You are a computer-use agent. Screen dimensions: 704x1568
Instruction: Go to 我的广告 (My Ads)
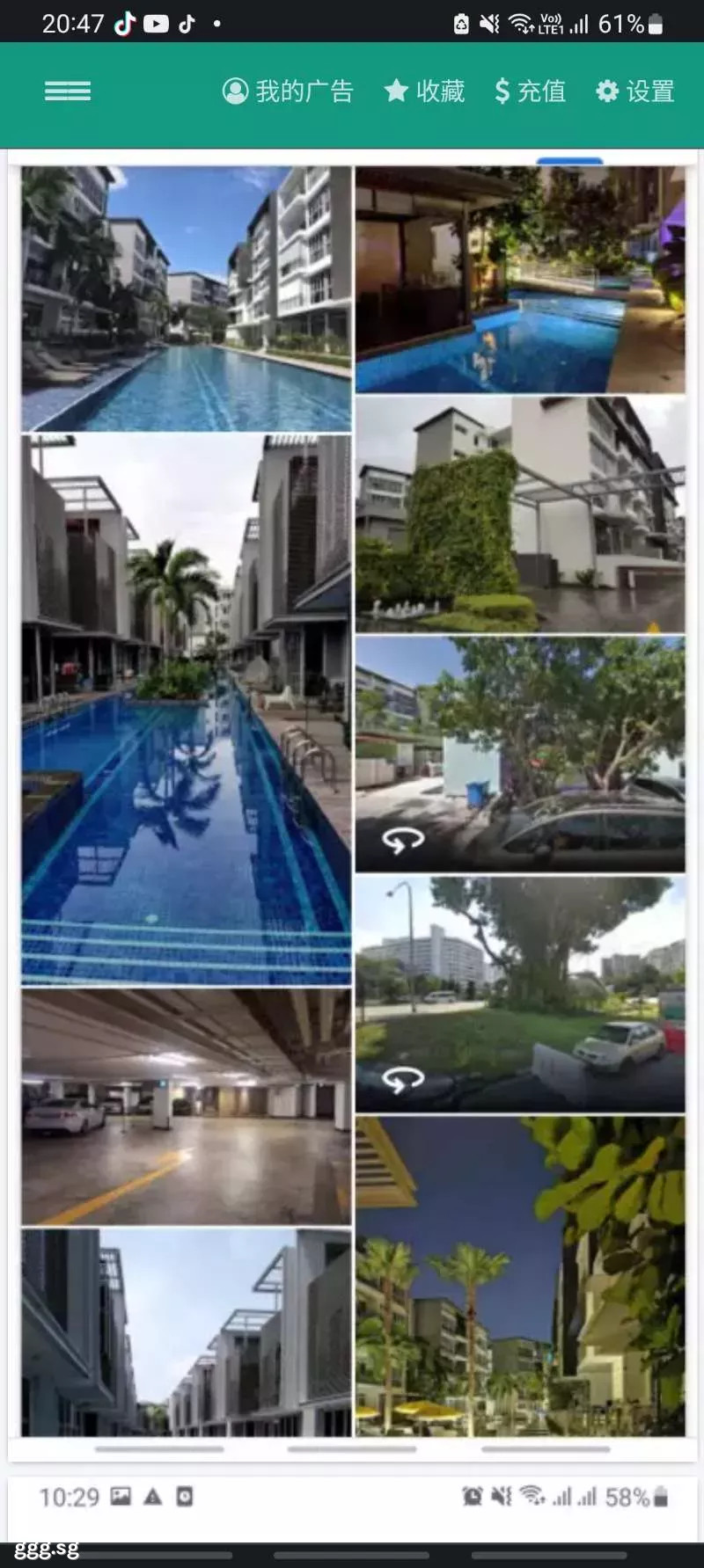click(288, 91)
